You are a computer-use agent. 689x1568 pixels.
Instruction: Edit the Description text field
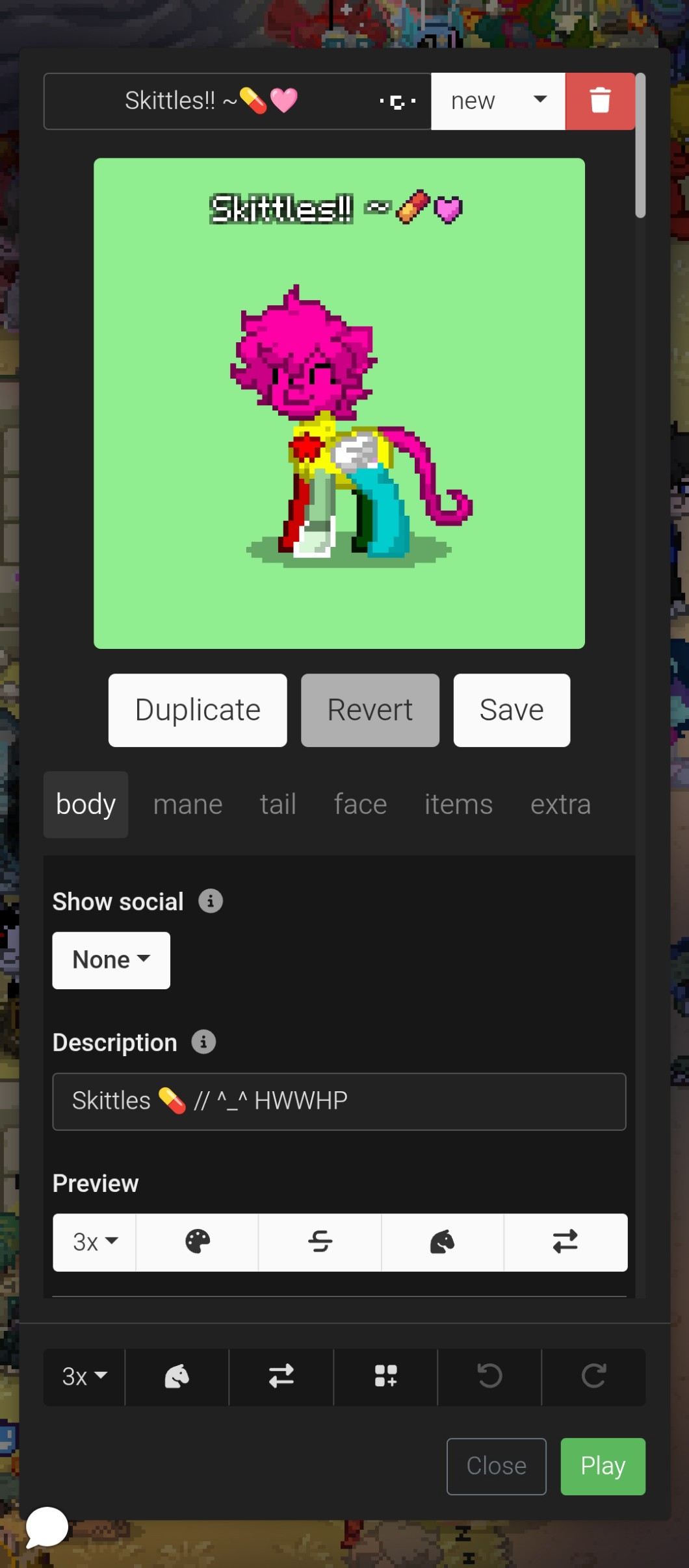pos(339,1101)
